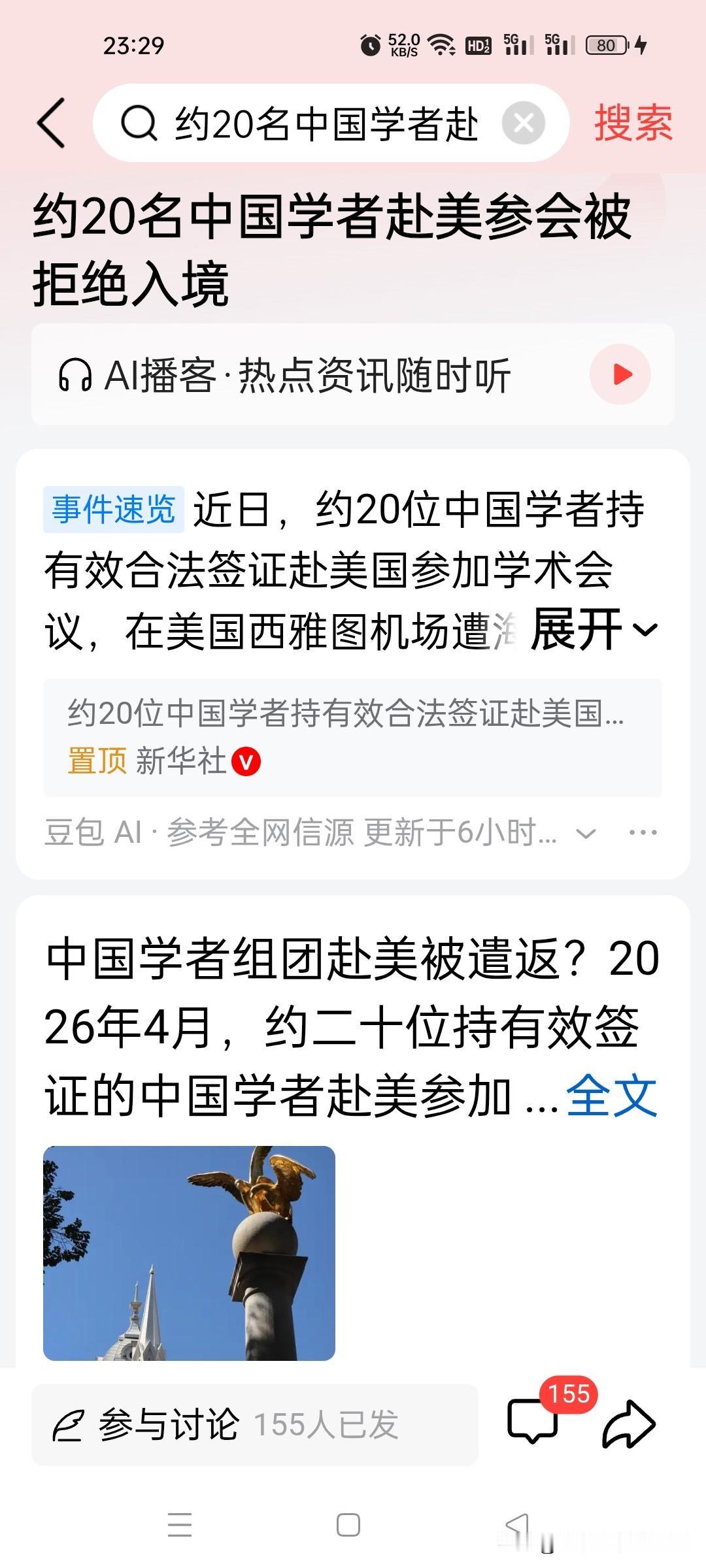Viewport: 706px width, 1568px height.
Task: Tap the red V verification badge beside 新华社
Action: coord(247,760)
